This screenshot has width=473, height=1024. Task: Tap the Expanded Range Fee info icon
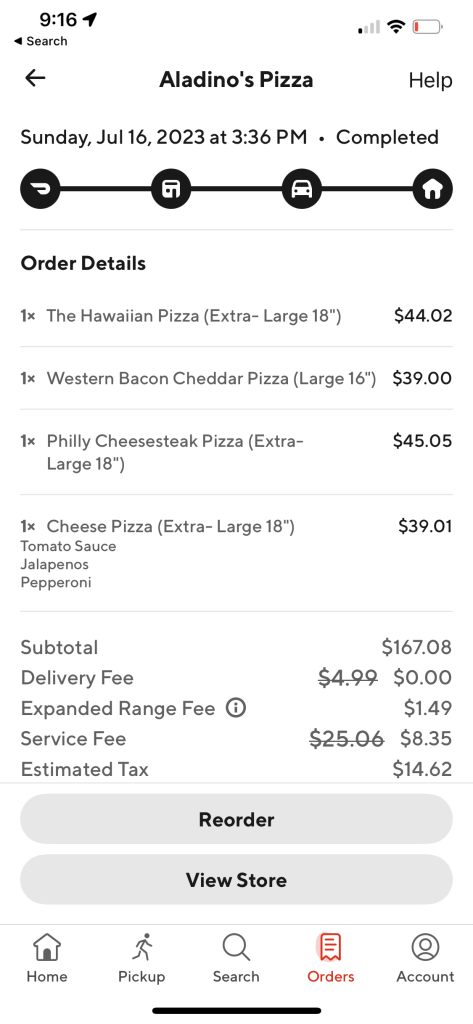(236, 708)
